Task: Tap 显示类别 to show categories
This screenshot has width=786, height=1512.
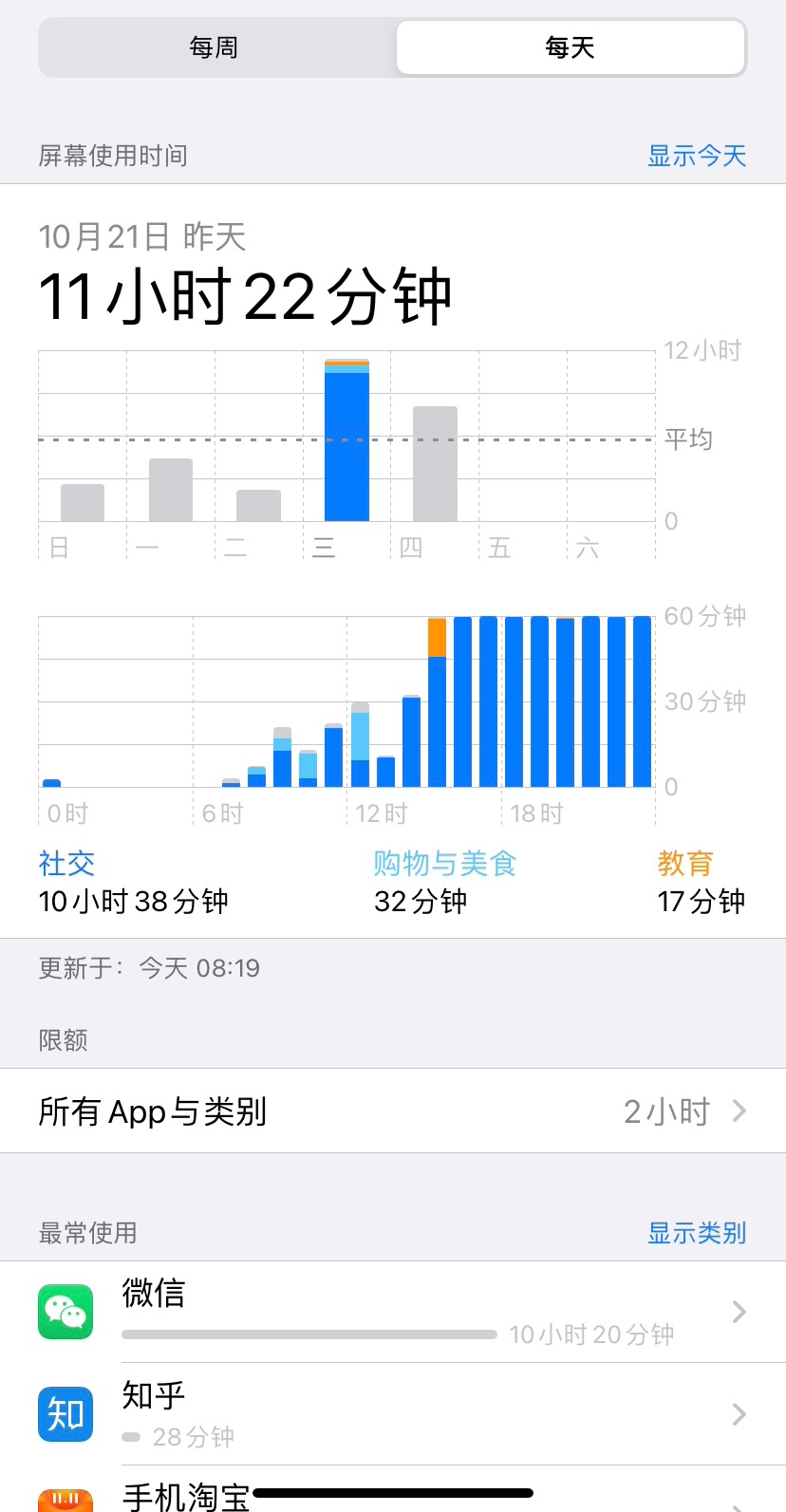Action: tap(697, 1233)
